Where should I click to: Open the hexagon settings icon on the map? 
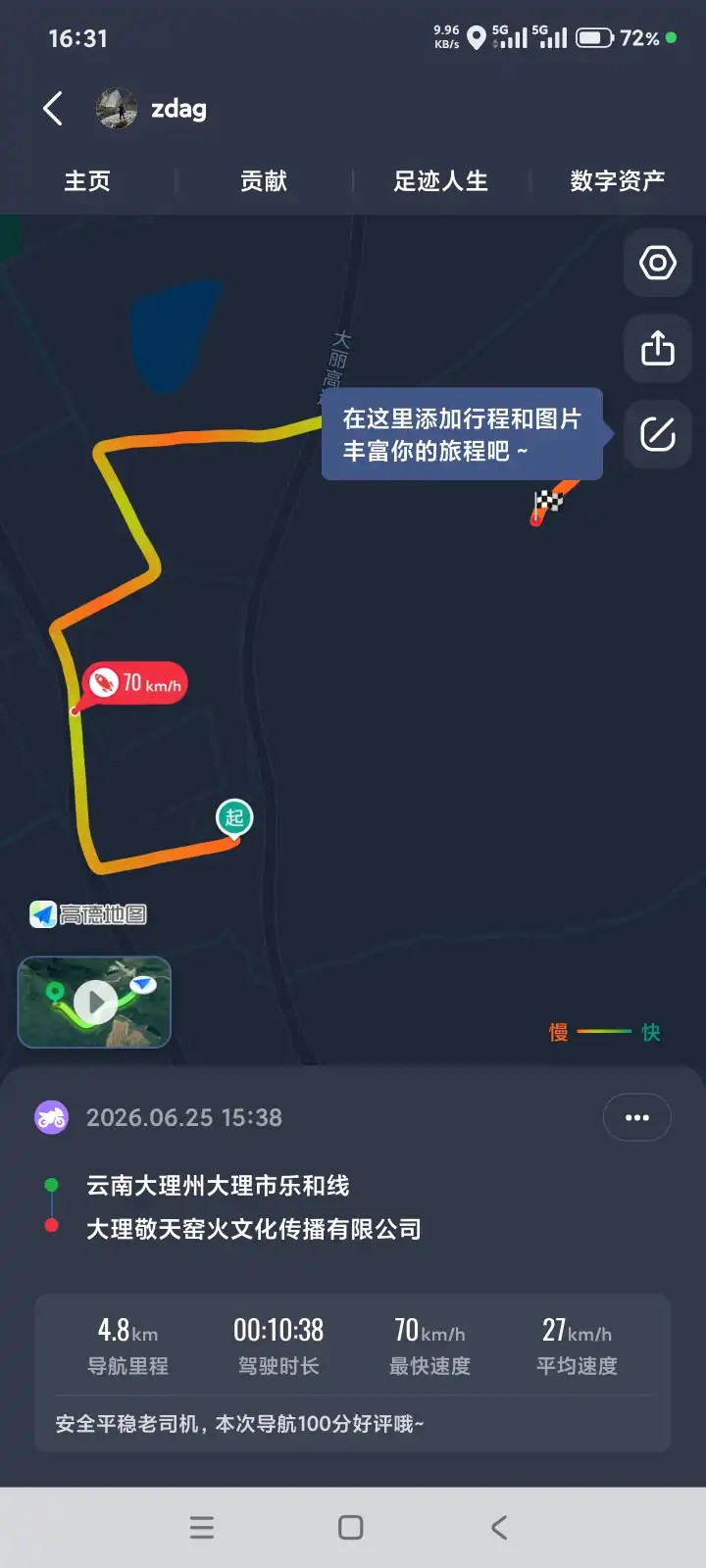point(658,263)
